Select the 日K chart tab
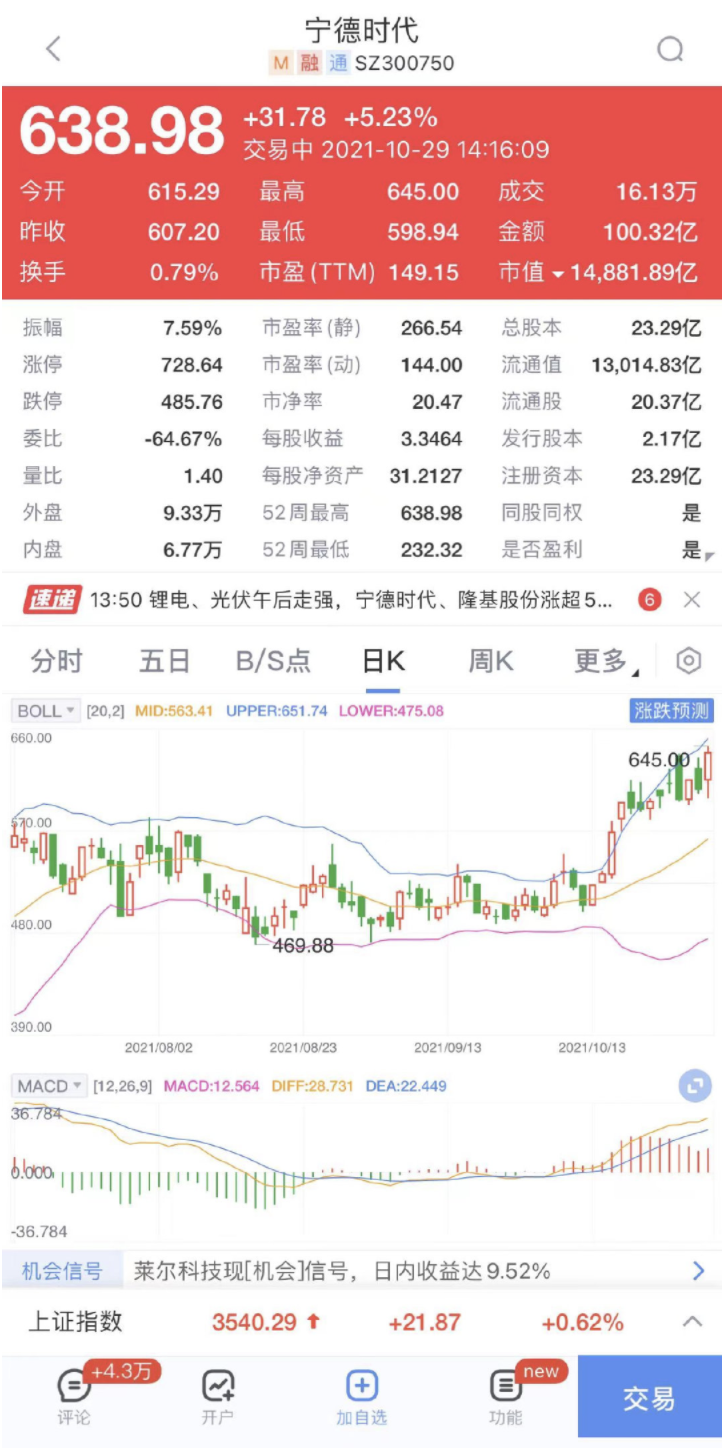This screenshot has width=724, height=1448. [x=383, y=661]
